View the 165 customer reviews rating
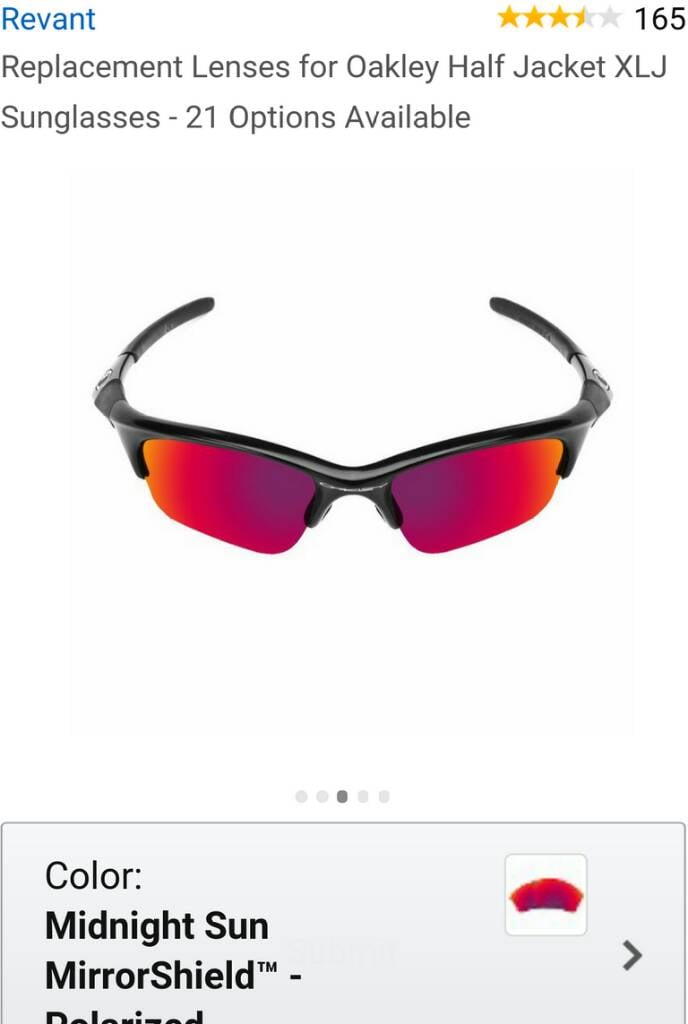 click(x=590, y=18)
